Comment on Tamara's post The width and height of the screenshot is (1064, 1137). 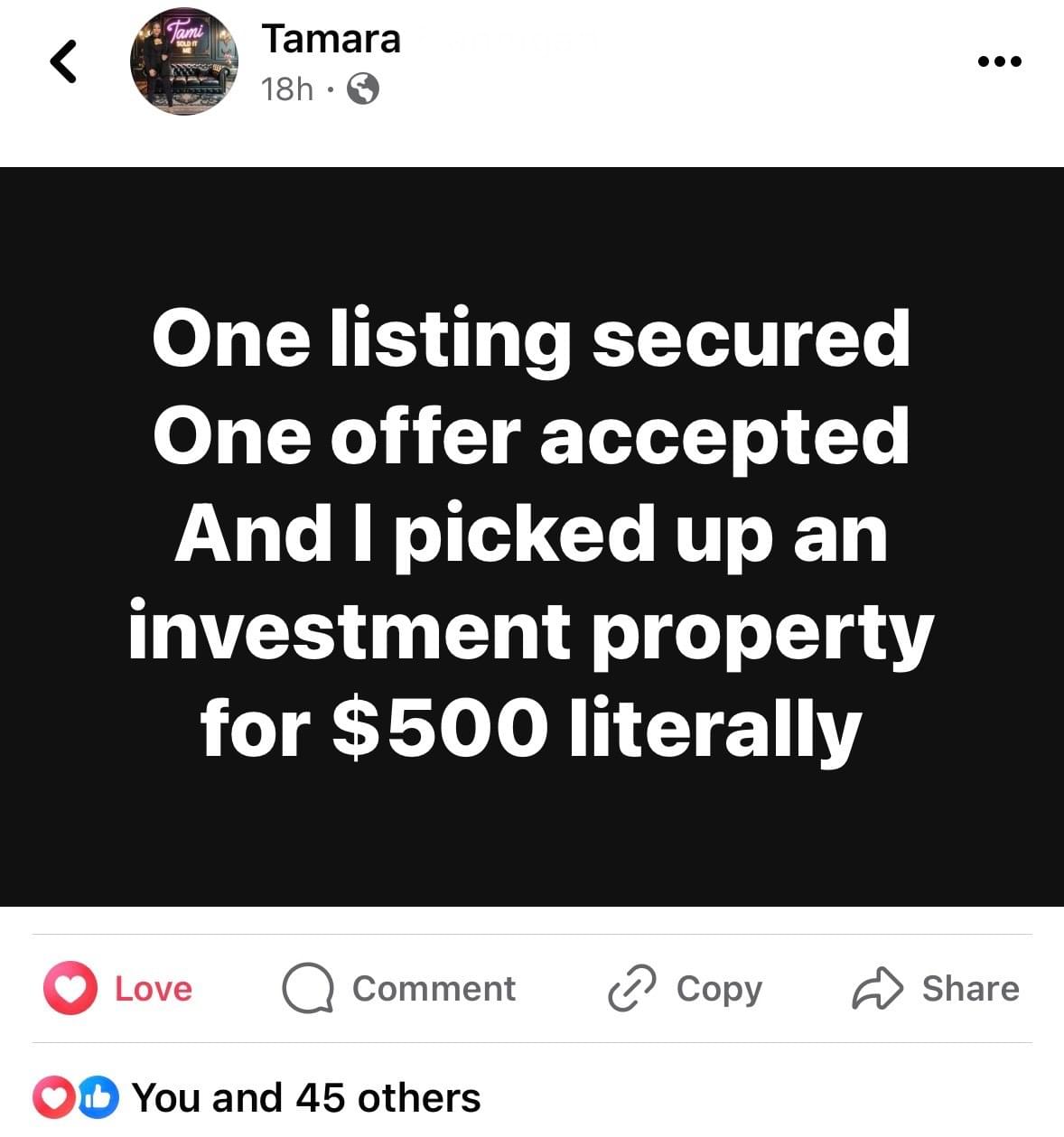399,988
